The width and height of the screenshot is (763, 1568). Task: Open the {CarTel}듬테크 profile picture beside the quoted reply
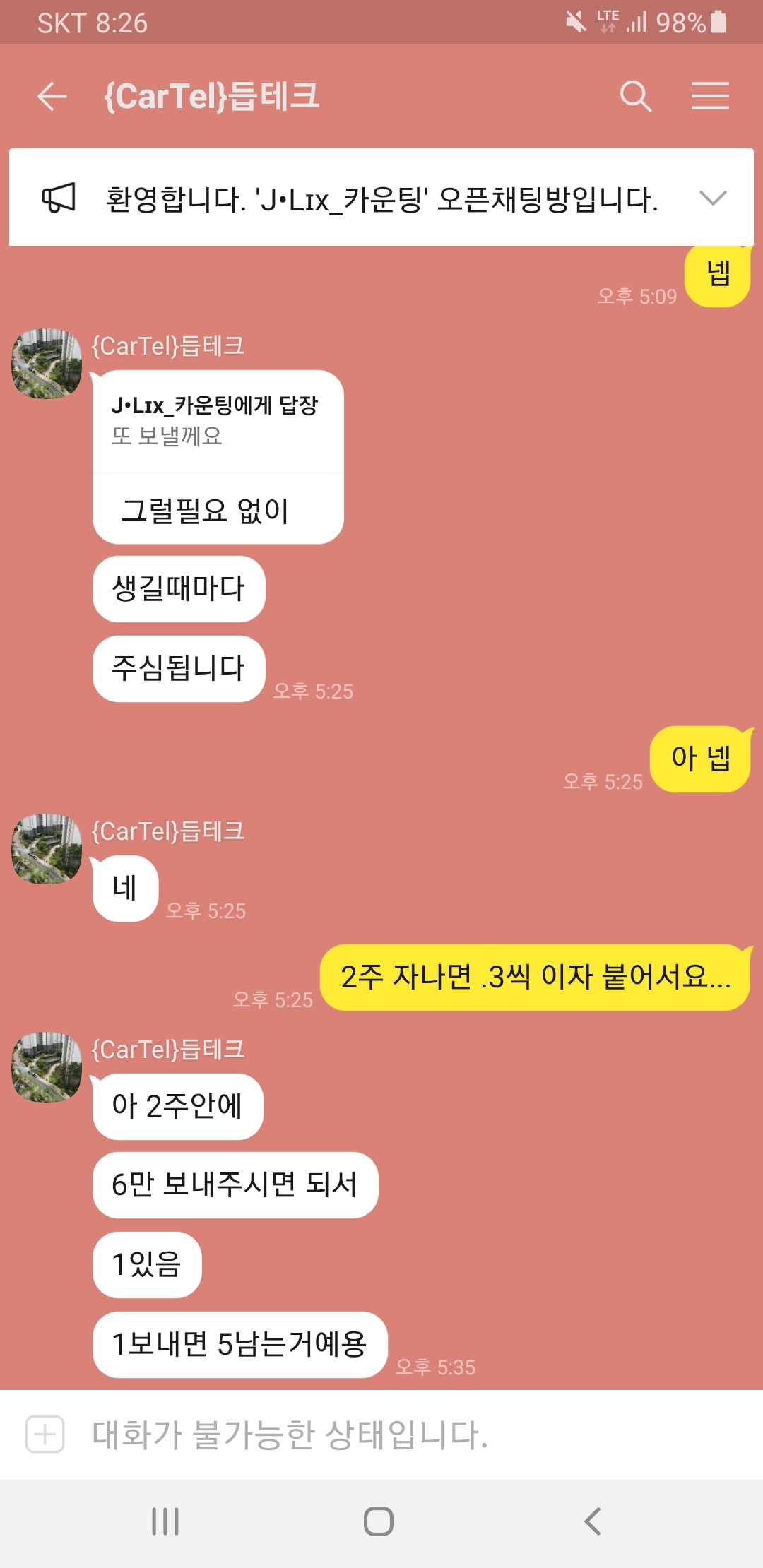pos(47,364)
